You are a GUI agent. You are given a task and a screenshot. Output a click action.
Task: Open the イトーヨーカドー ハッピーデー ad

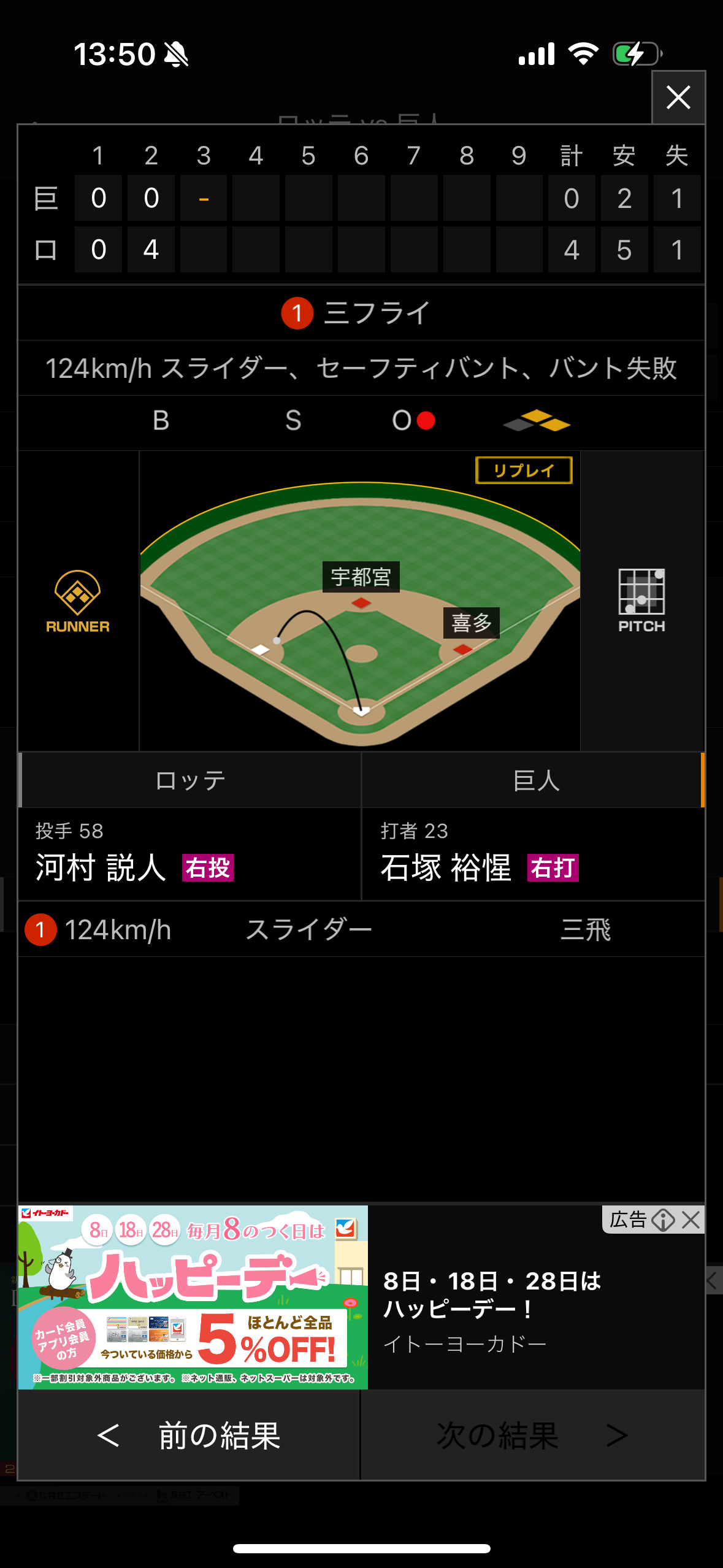[x=361, y=1297]
